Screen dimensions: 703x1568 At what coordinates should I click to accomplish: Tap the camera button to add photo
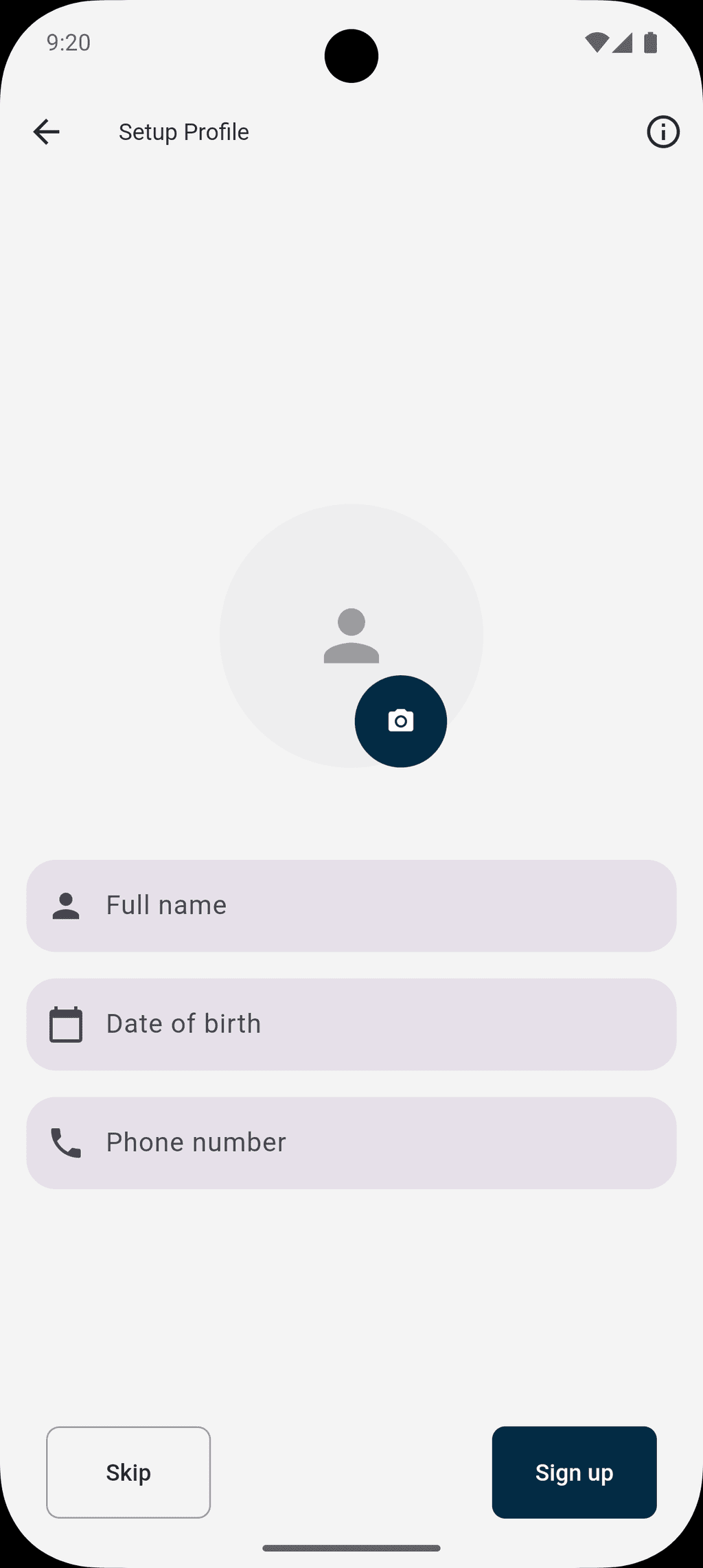click(x=401, y=721)
